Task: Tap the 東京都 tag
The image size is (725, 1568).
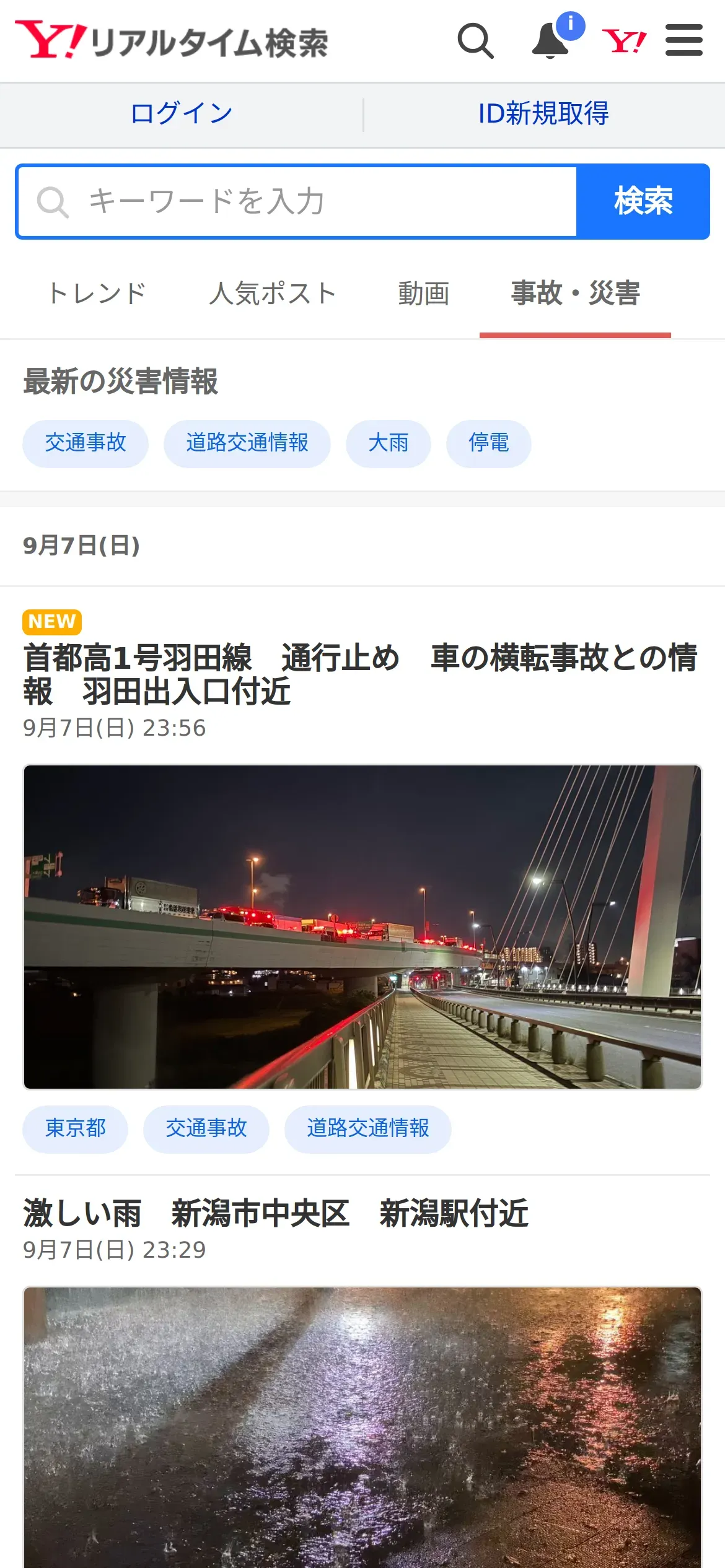Action: click(x=76, y=1128)
